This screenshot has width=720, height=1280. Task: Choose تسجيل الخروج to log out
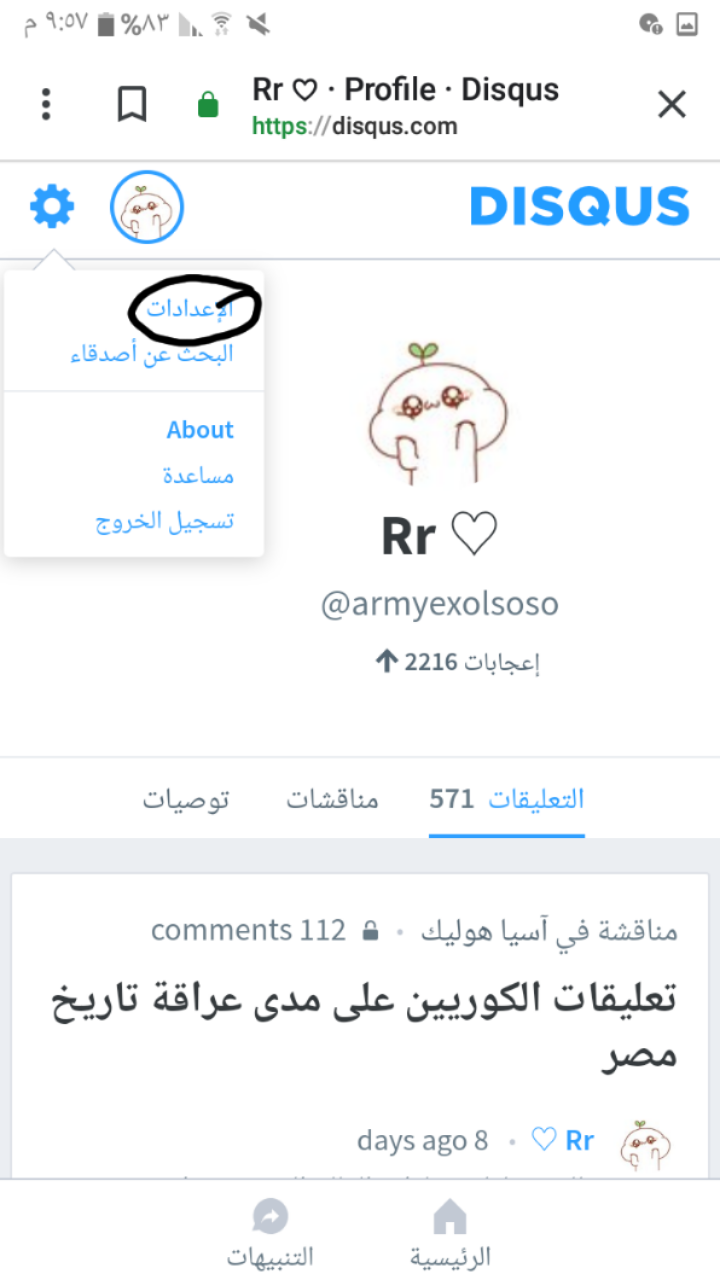tap(165, 521)
